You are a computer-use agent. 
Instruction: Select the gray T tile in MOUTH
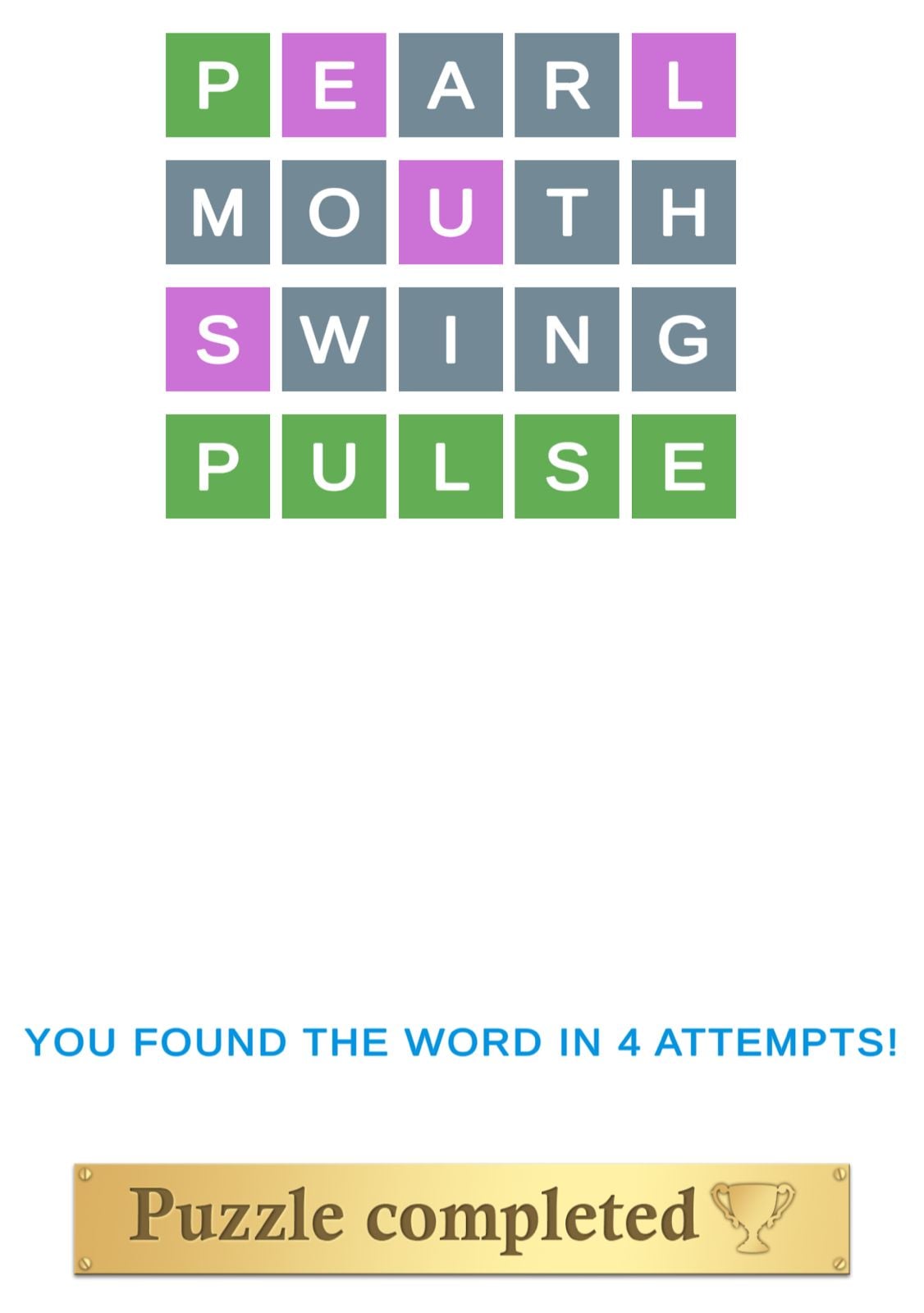pyautogui.click(x=567, y=211)
